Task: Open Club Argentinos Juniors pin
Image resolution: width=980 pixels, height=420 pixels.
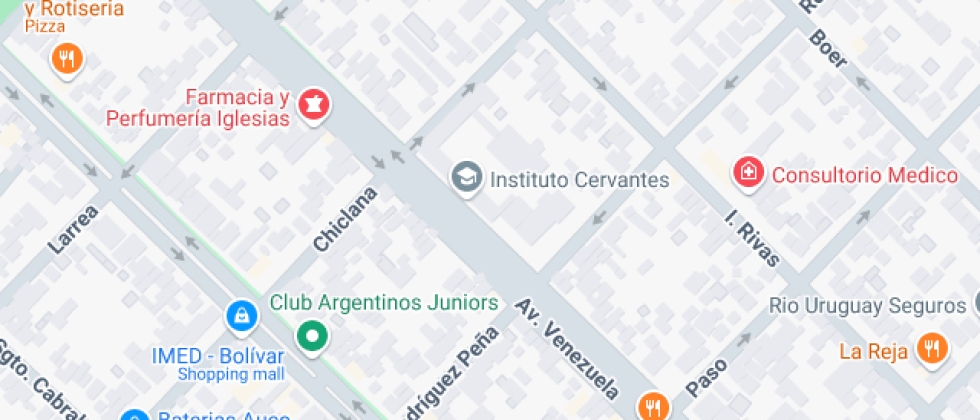Action: point(313,336)
